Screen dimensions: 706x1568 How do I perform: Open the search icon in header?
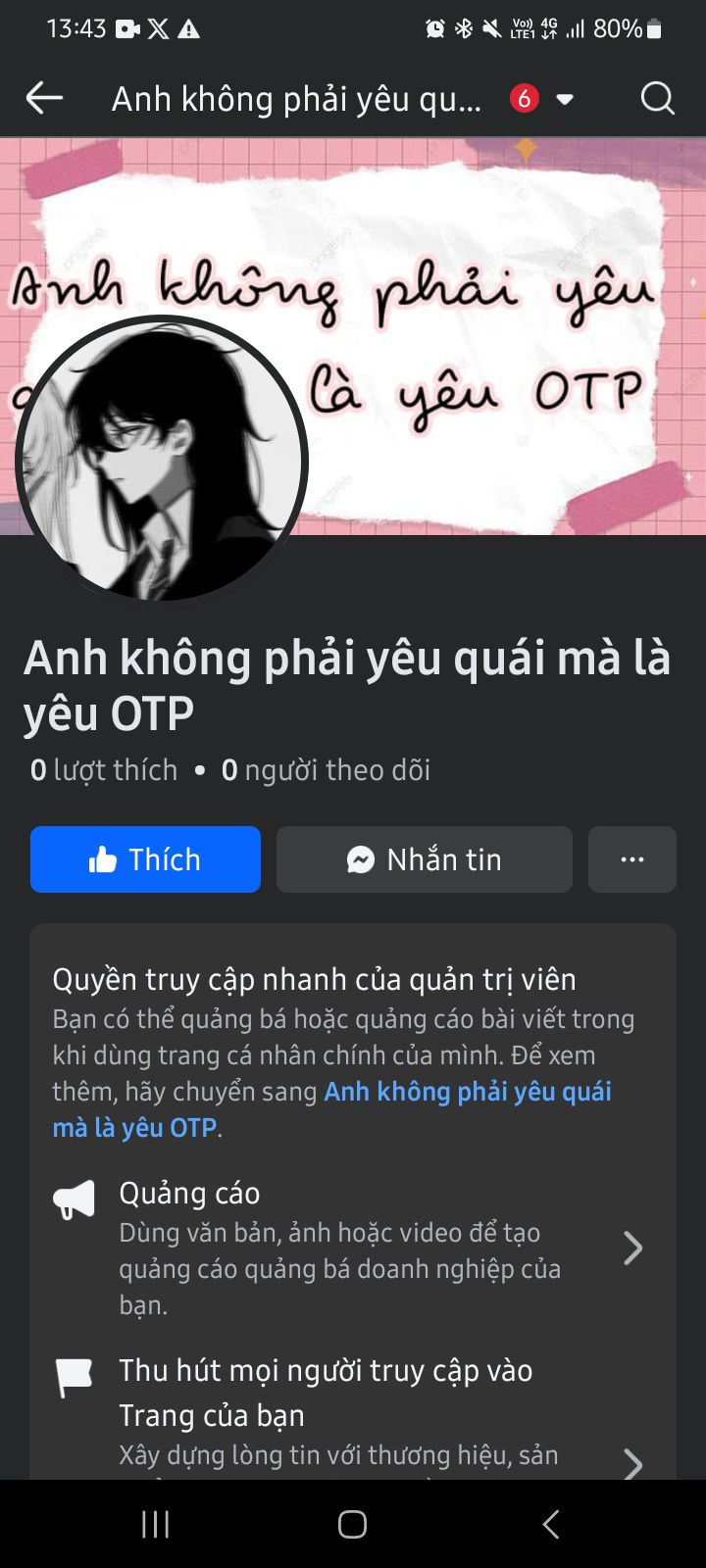point(657,98)
